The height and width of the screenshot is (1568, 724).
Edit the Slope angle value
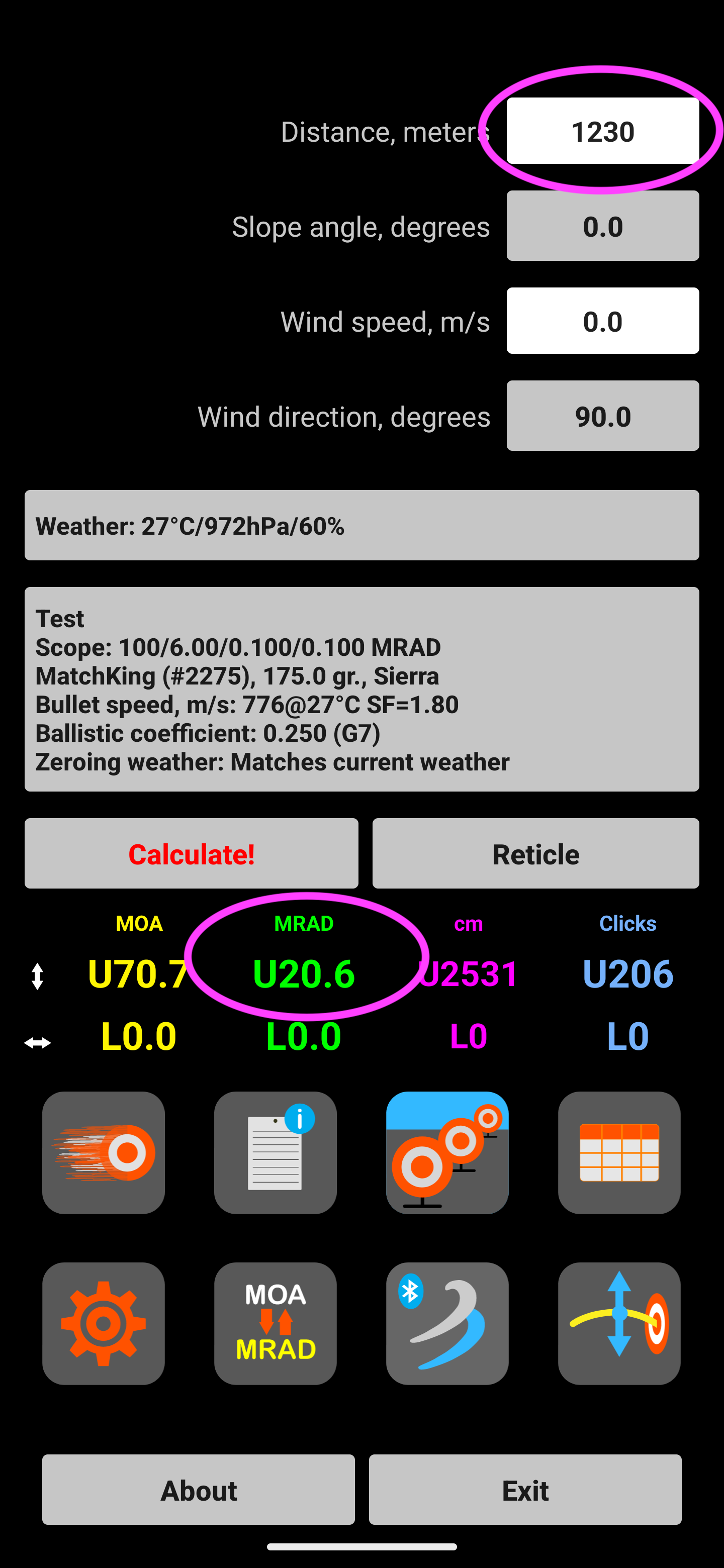(602, 226)
